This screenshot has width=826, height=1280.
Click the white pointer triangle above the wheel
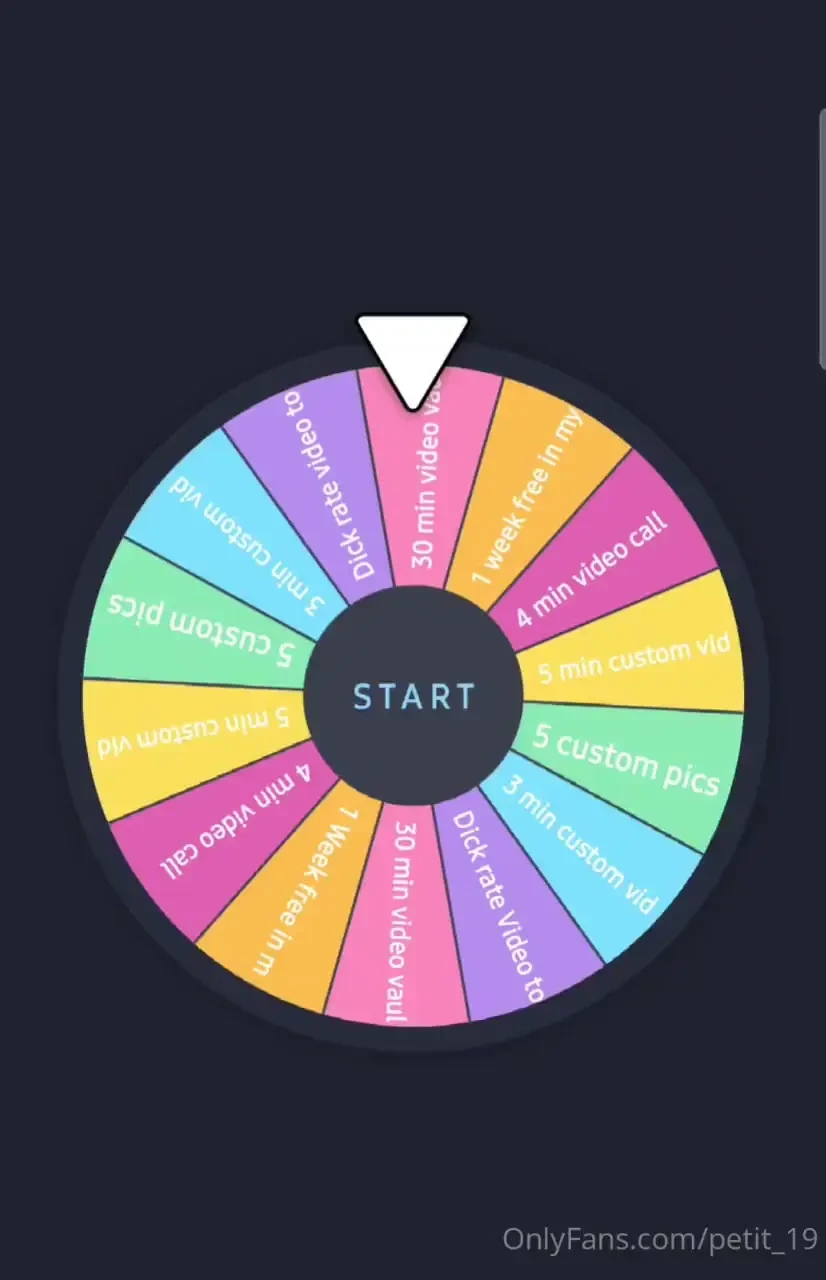[413, 350]
